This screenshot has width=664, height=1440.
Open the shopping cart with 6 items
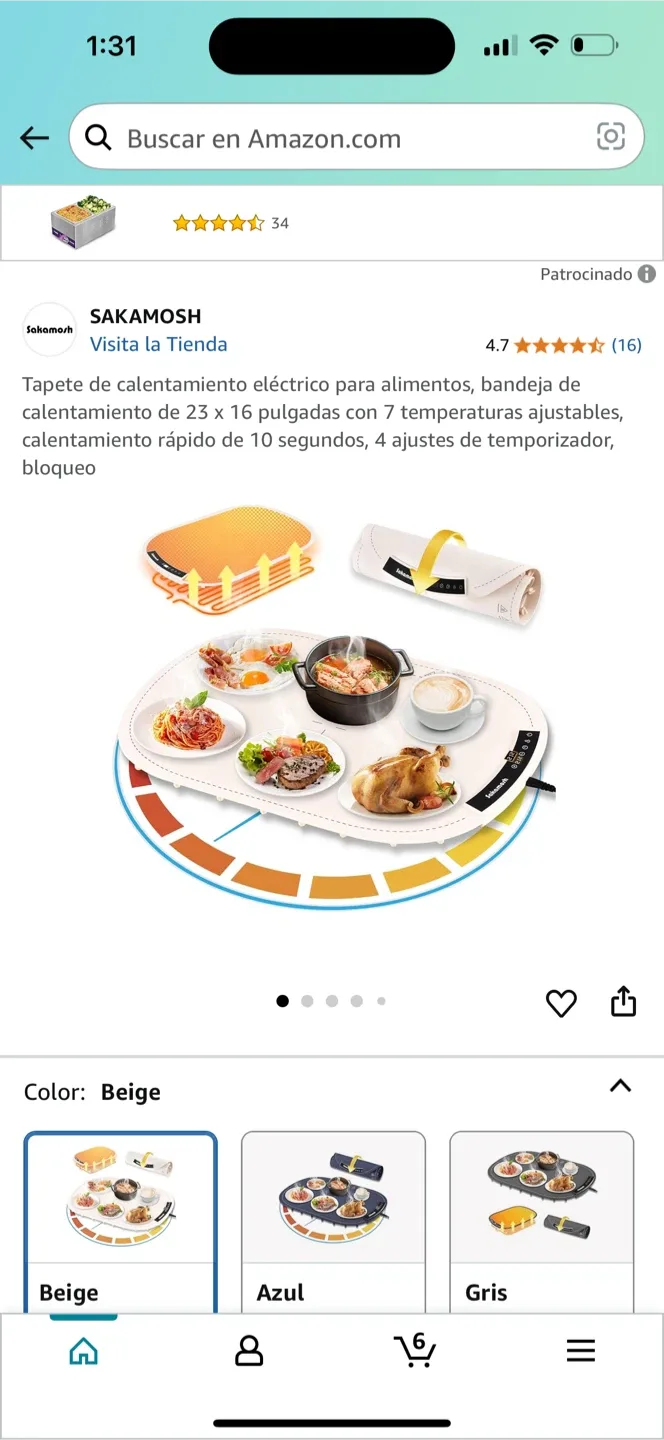click(x=414, y=1351)
